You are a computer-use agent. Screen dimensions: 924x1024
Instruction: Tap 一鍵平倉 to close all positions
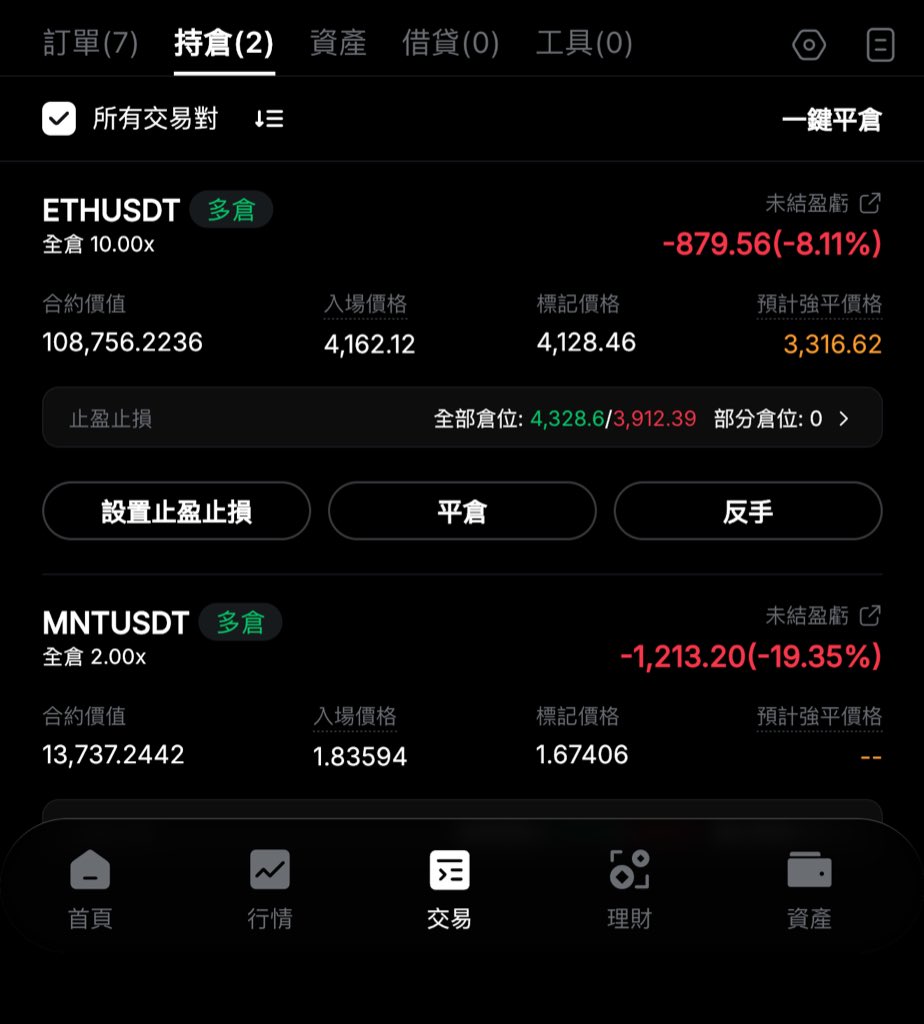pos(831,121)
